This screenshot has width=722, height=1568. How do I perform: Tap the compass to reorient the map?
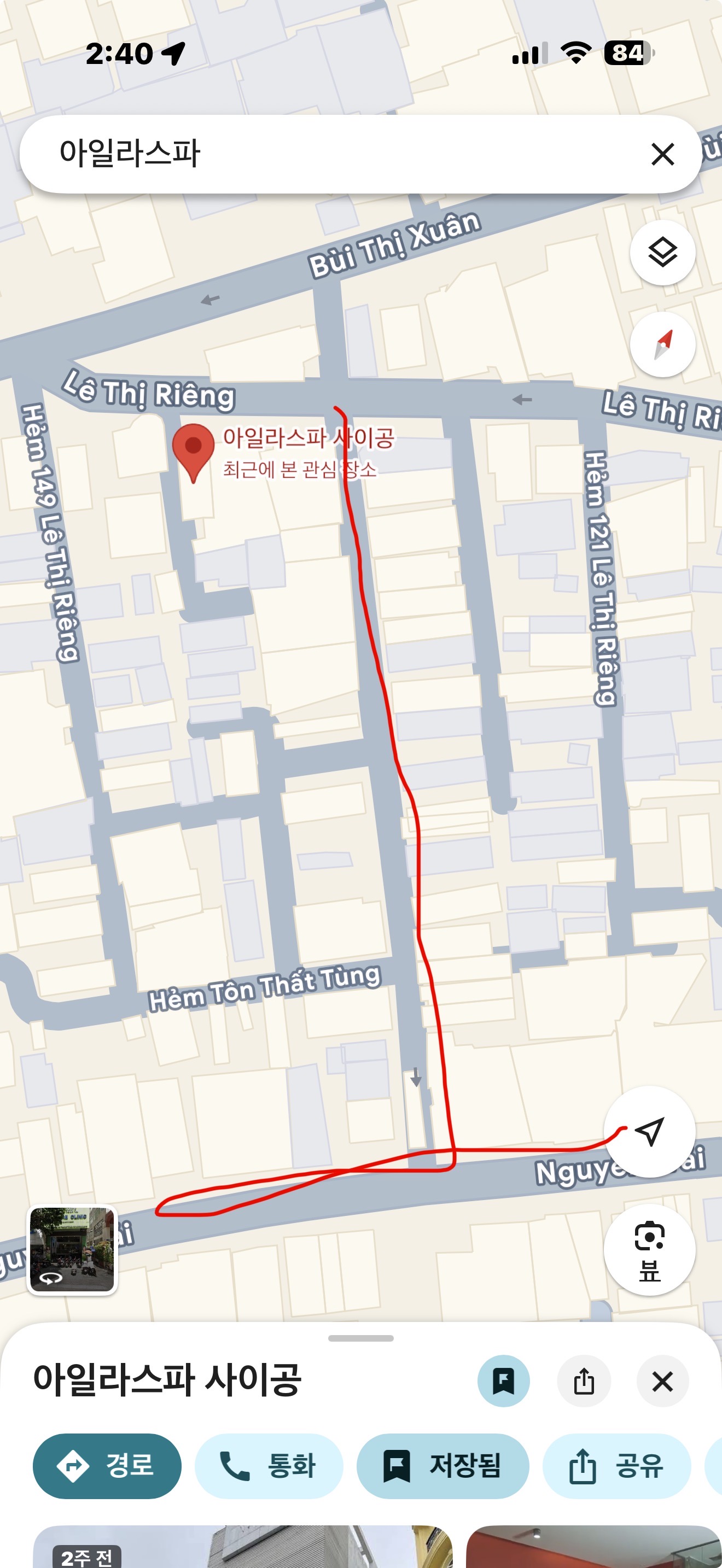(662, 344)
